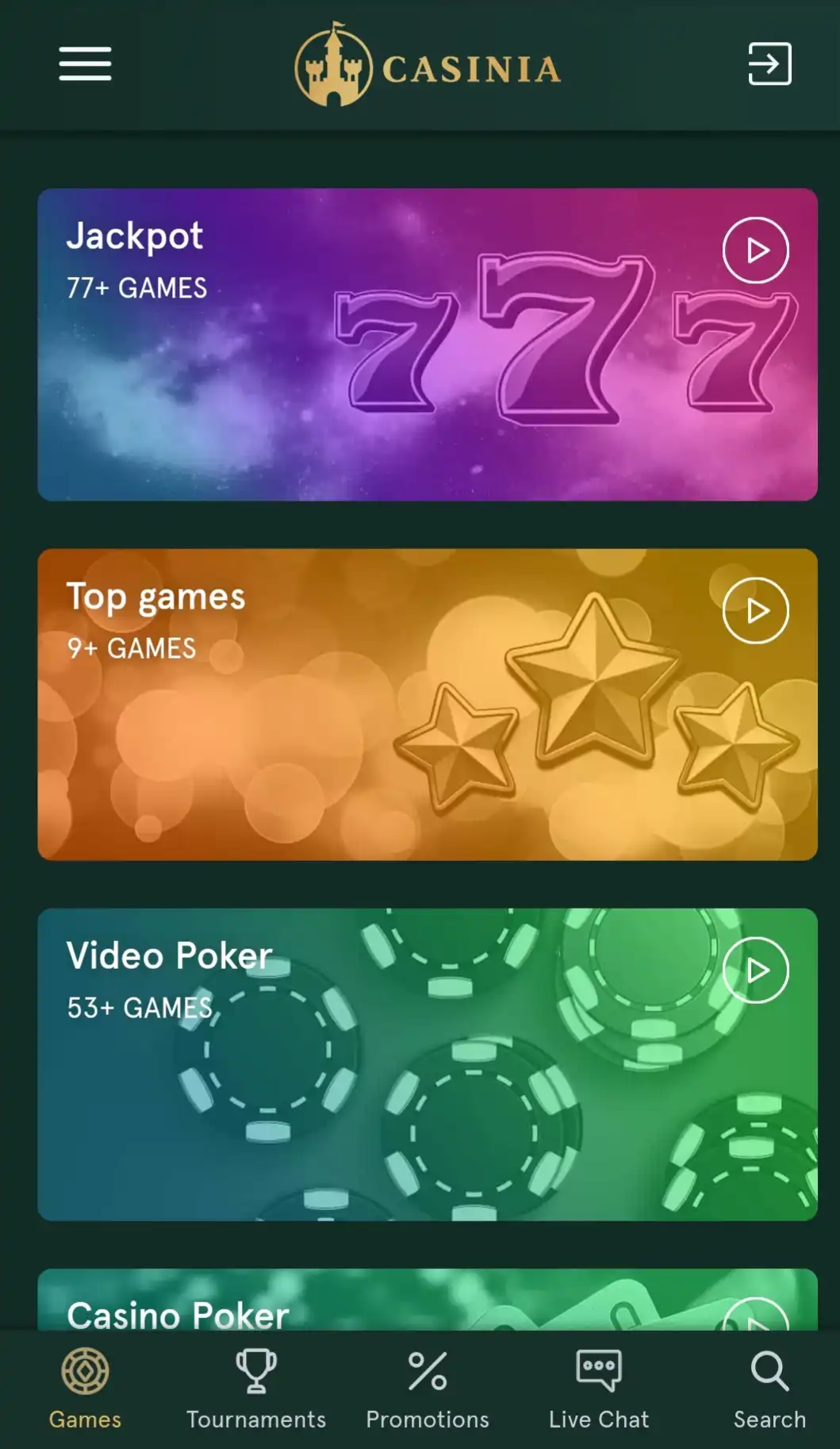Open the Video Poker category card
The height and width of the screenshot is (1449, 840).
(427, 1063)
